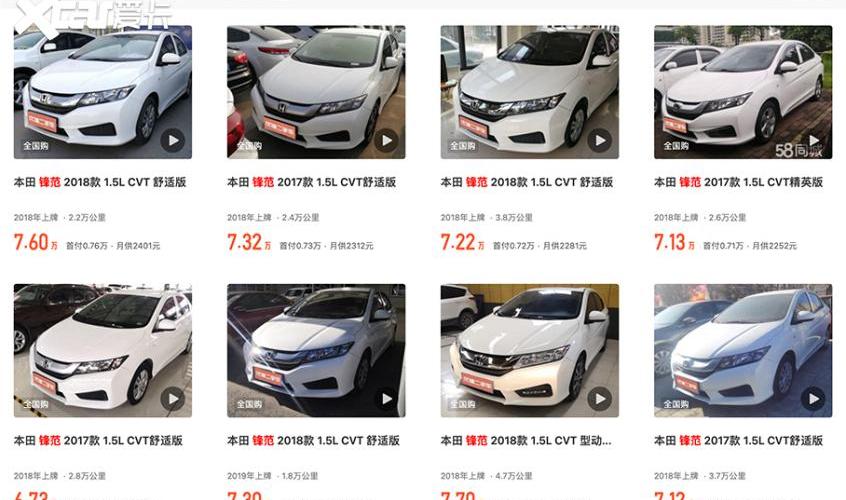This screenshot has width=846, height=500.
Task: Play the video on the 7.60万 car
Action: pyautogui.click(x=173, y=140)
